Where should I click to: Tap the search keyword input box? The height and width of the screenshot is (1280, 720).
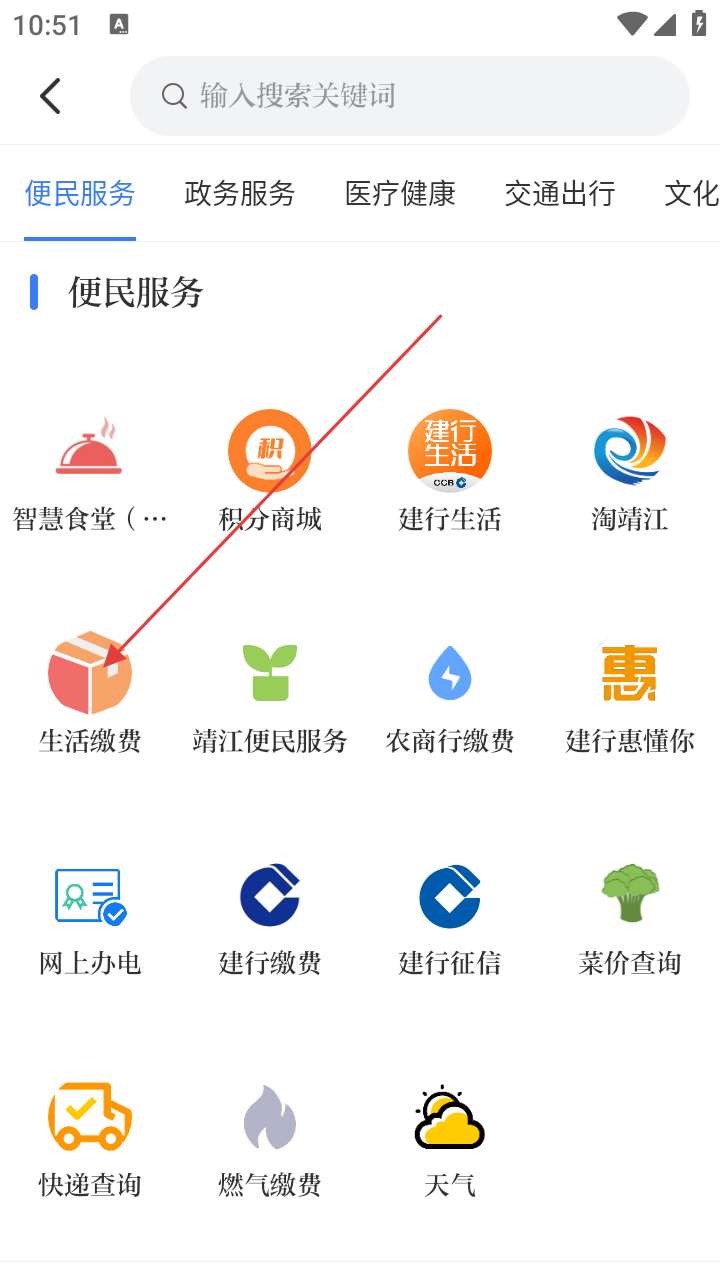[x=410, y=96]
